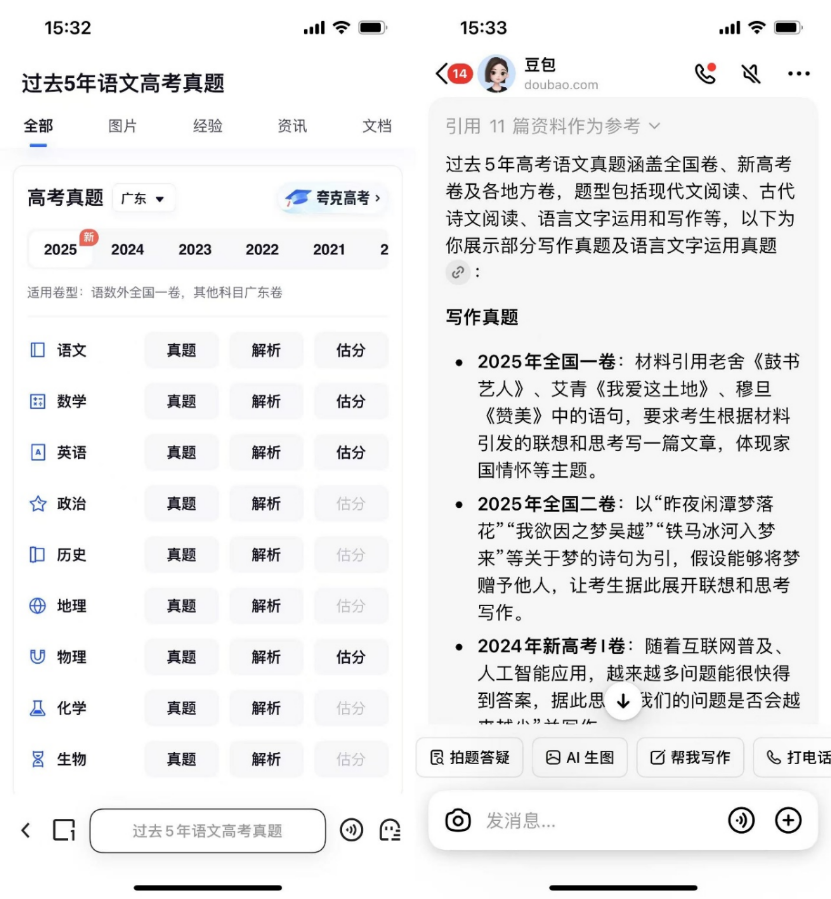Select the 2024 year tab
Viewport: 831px width, 899px height.
point(127,250)
